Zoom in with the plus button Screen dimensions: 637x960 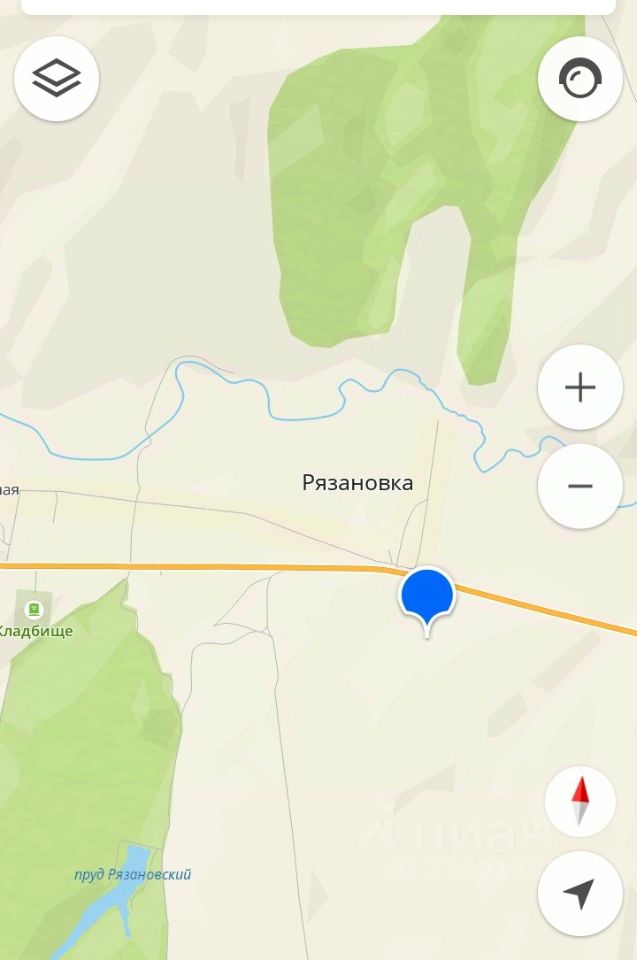(580, 388)
